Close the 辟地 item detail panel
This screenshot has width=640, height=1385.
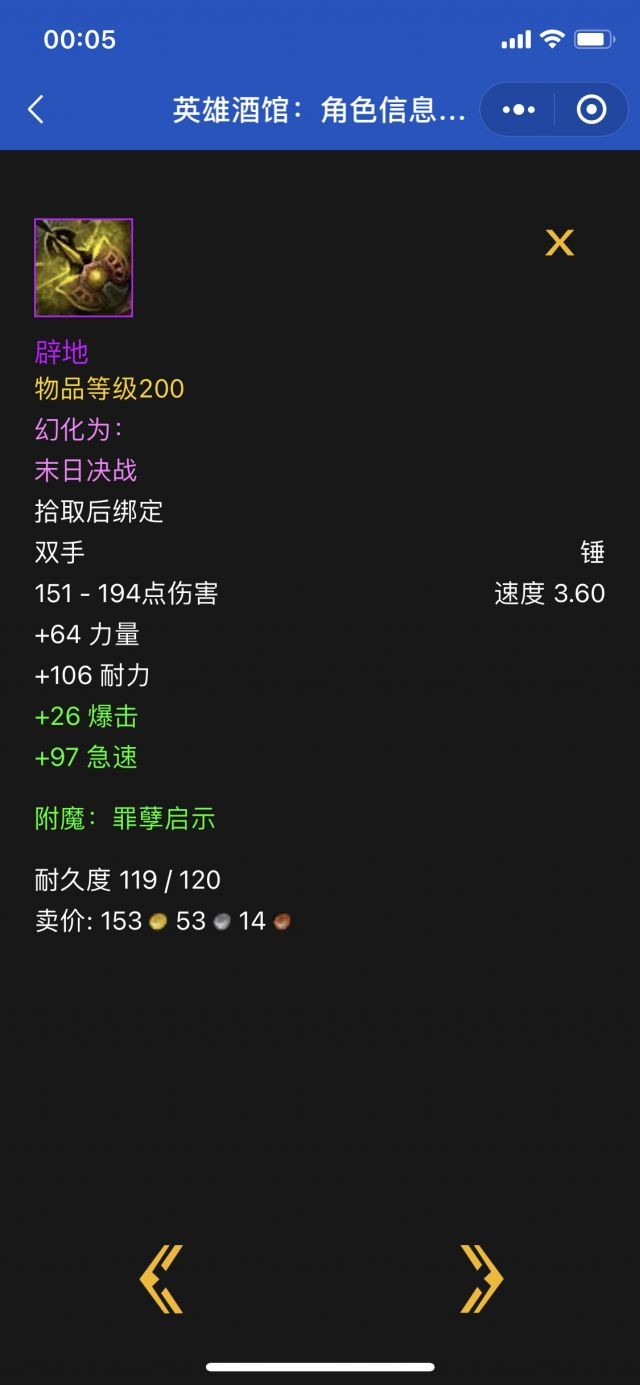(x=559, y=242)
